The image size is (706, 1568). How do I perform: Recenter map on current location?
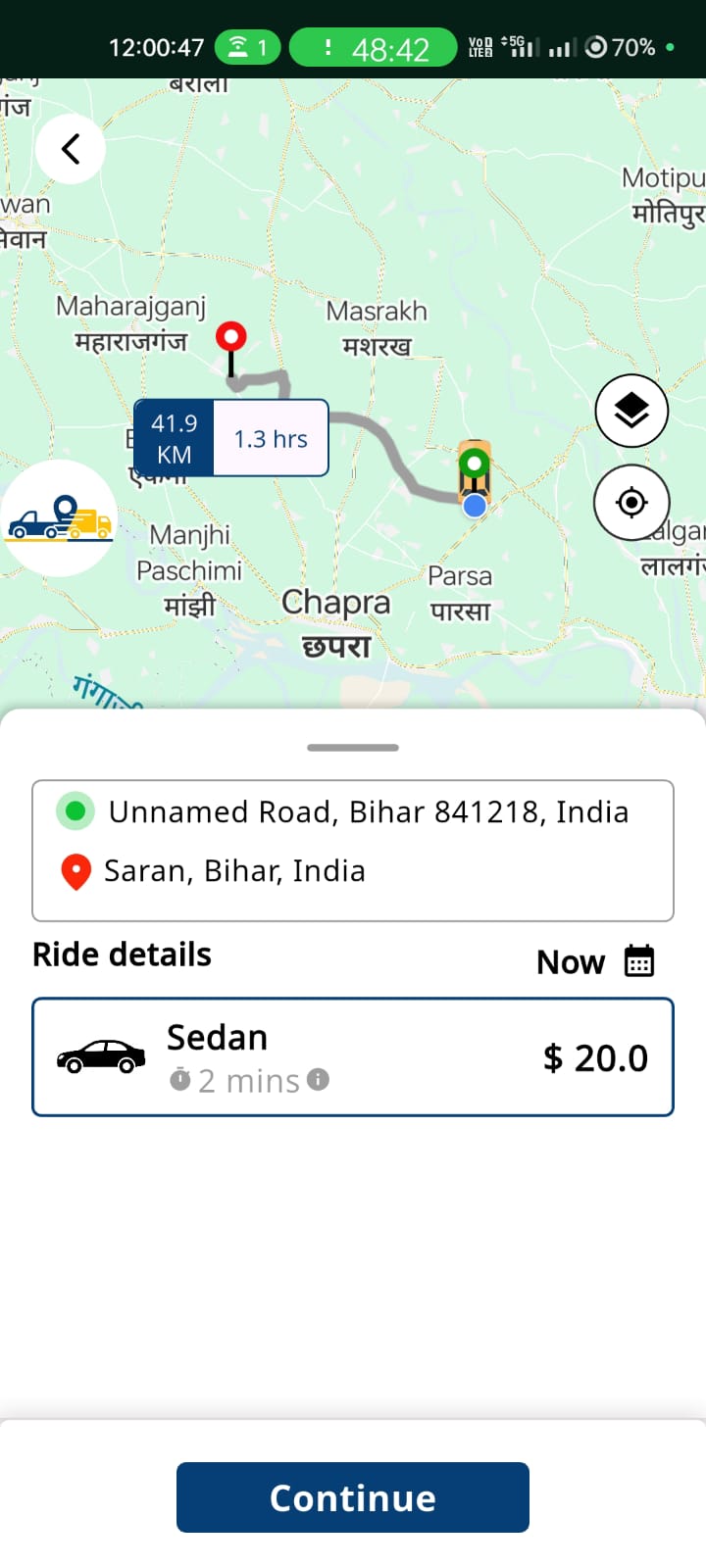(x=631, y=503)
